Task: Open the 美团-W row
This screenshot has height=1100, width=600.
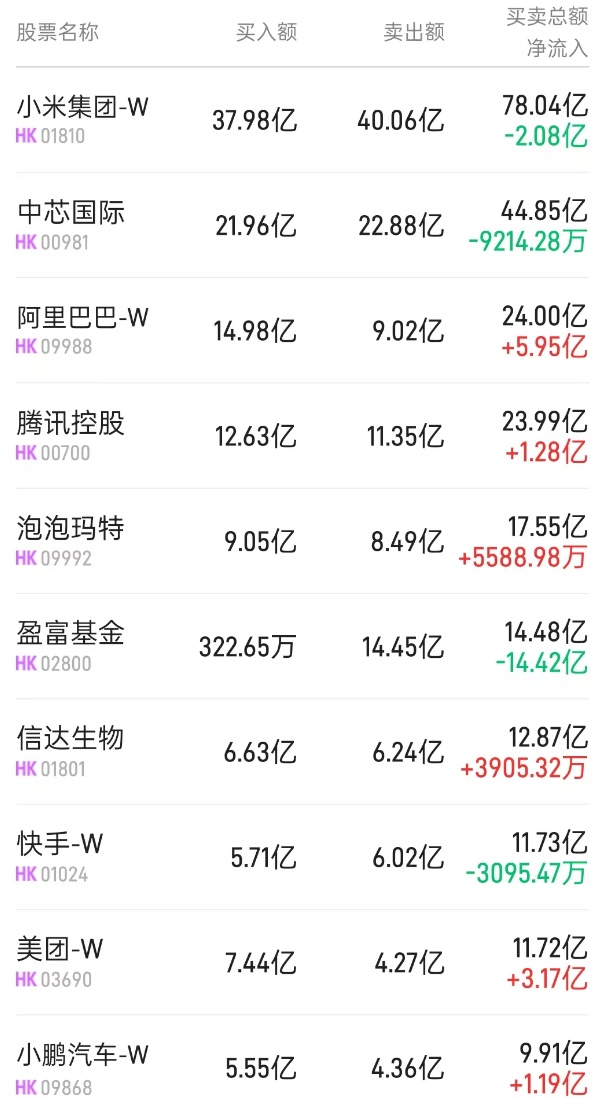Action: (60, 950)
